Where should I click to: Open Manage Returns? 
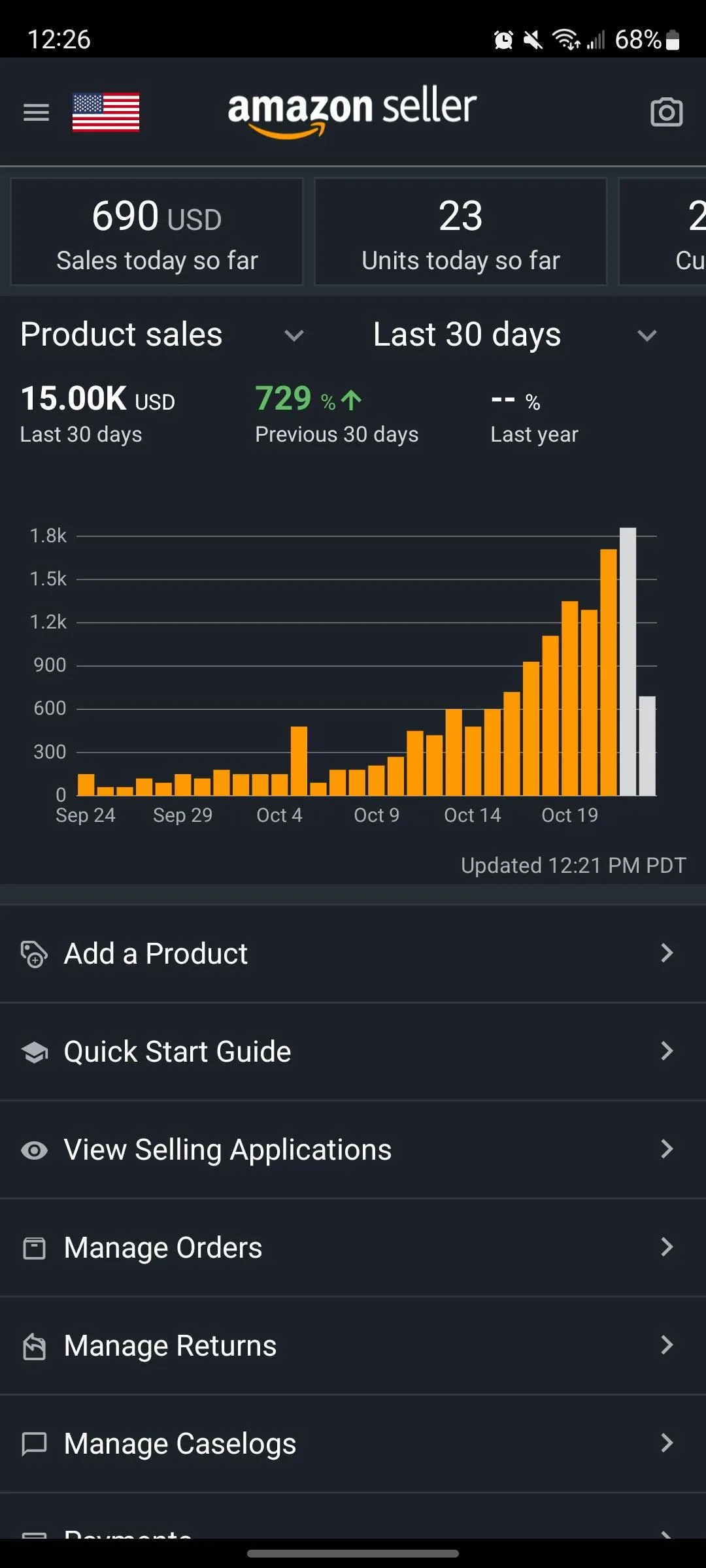point(353,1346)
